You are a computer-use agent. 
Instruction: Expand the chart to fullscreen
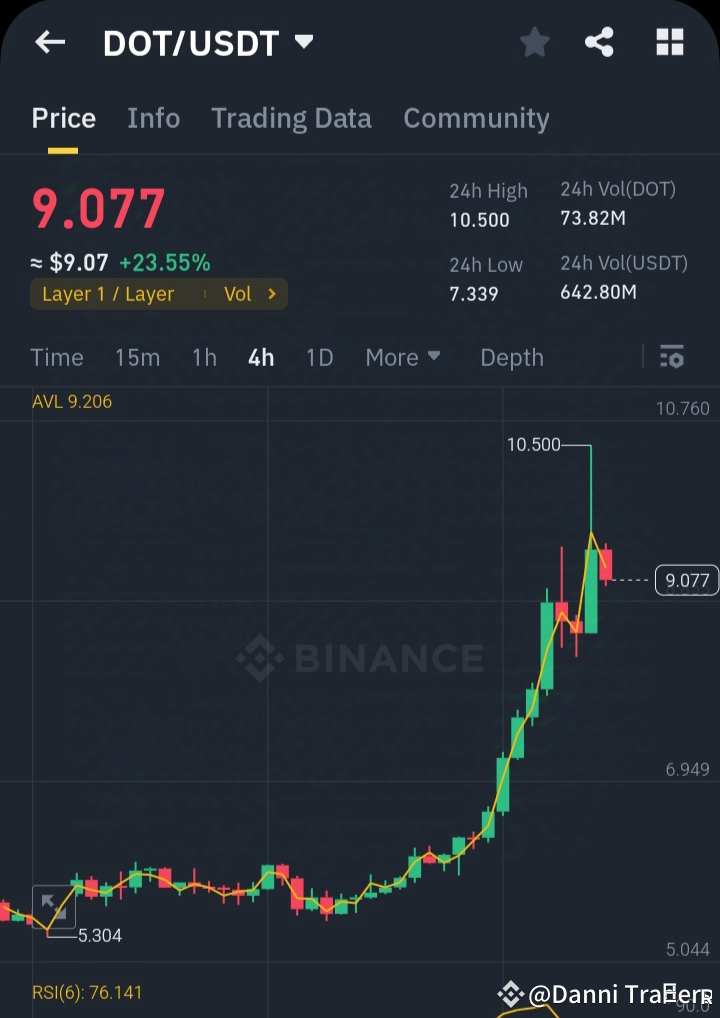53,908
